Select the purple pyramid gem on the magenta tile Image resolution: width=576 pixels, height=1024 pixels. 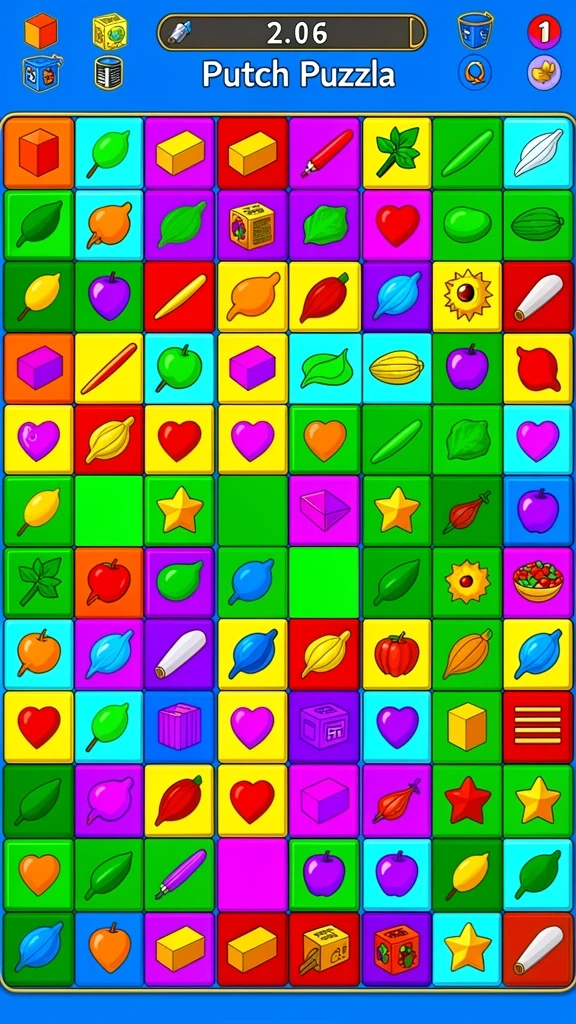[325, 511]
